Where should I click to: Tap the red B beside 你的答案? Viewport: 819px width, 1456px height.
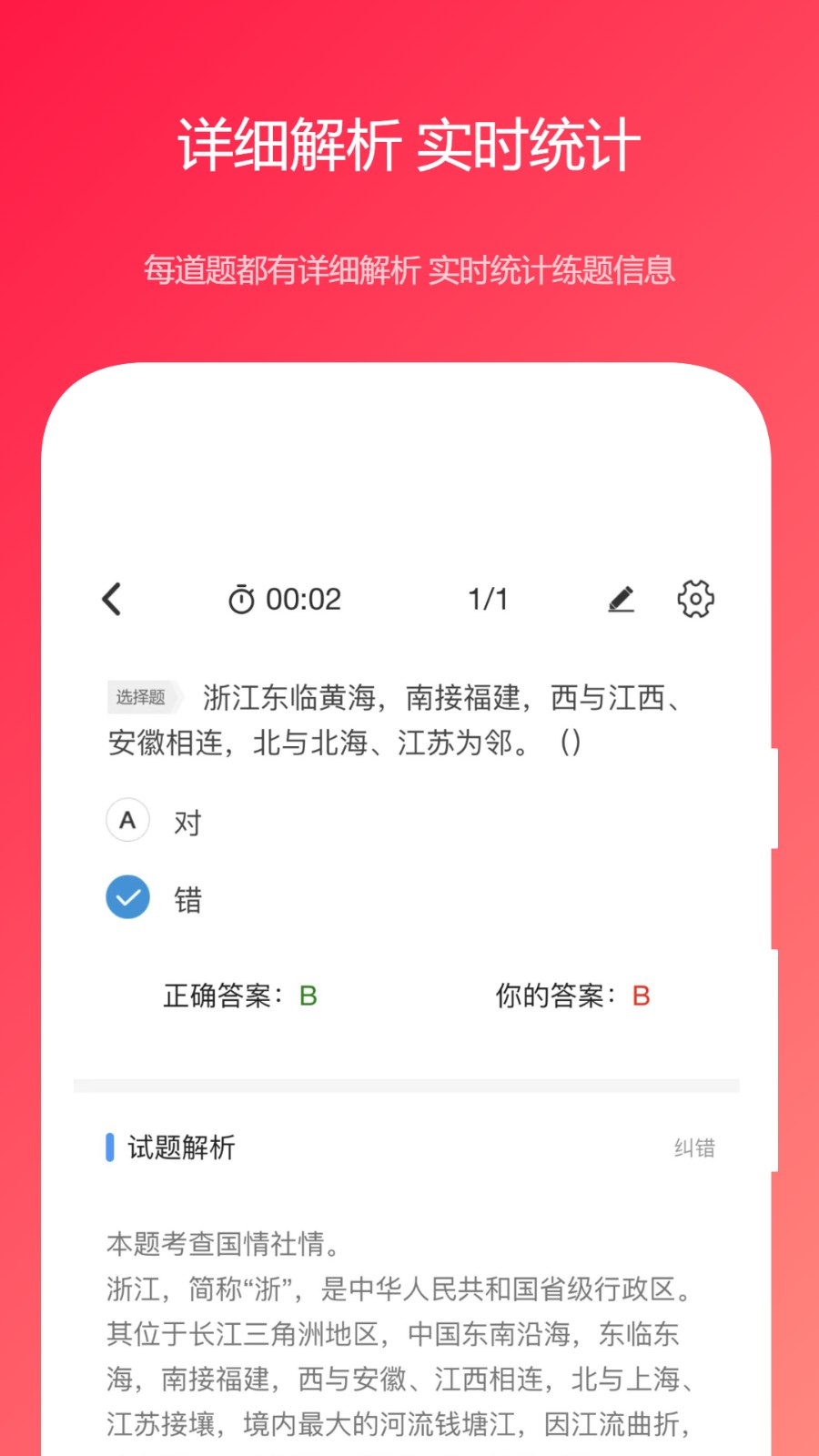pos(642,996)
